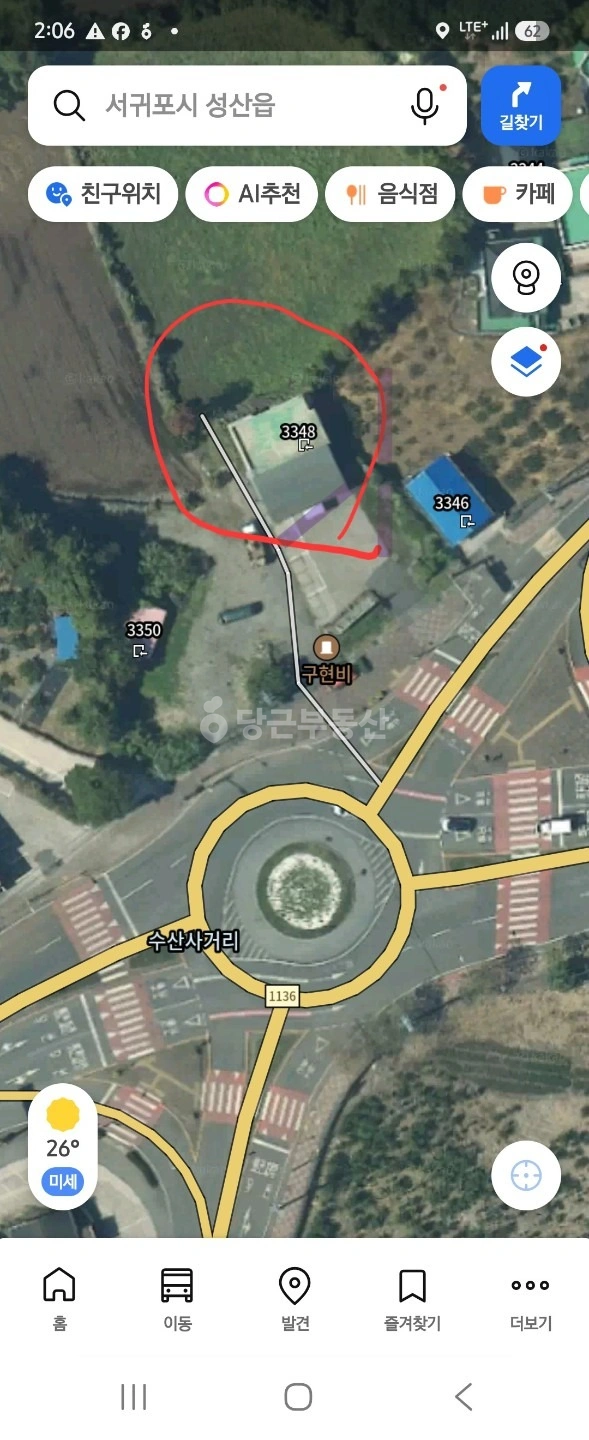Tap the system home button
589x1440 pixels.
coord(298,1397)
